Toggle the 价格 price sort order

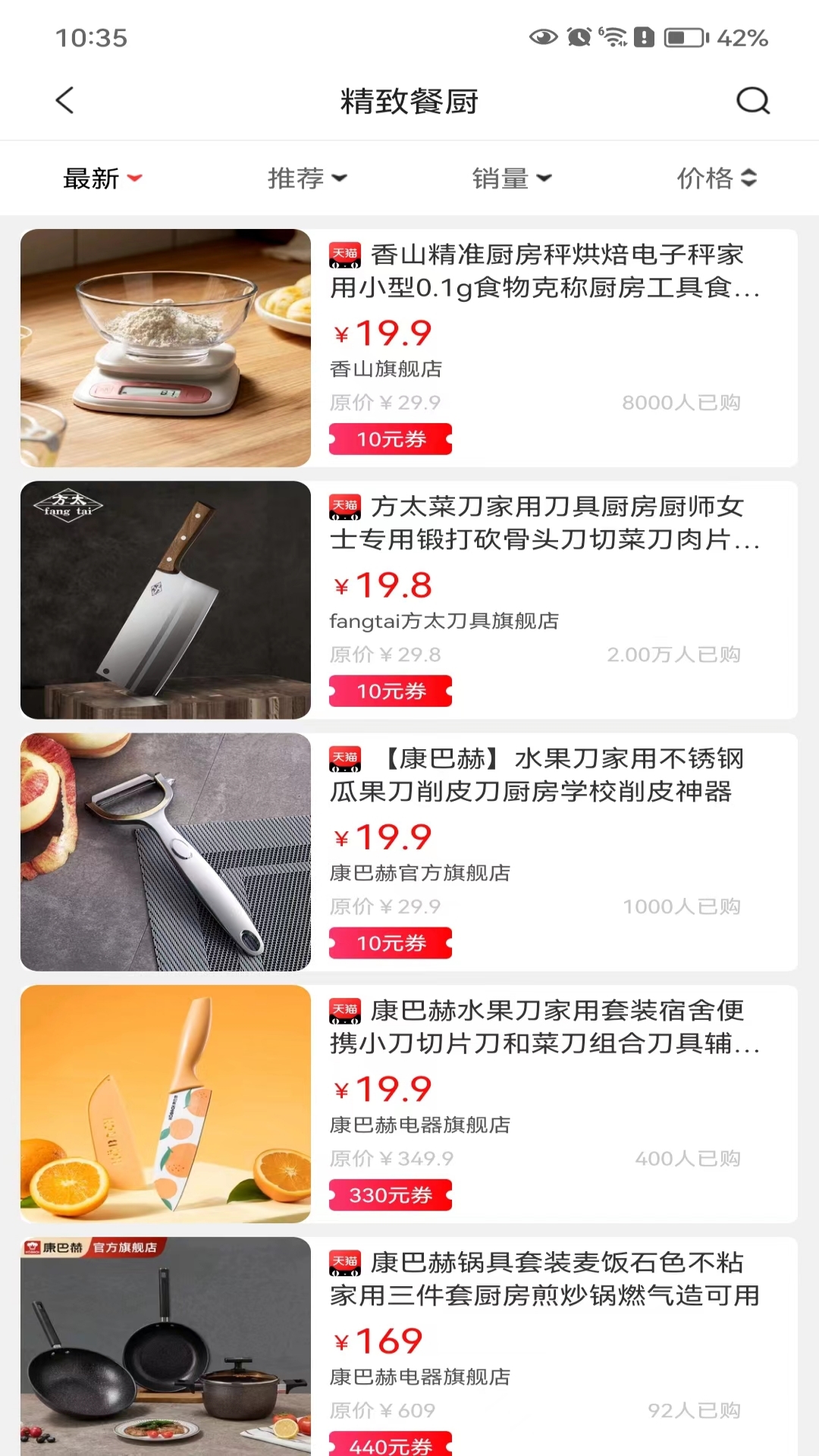717,178
